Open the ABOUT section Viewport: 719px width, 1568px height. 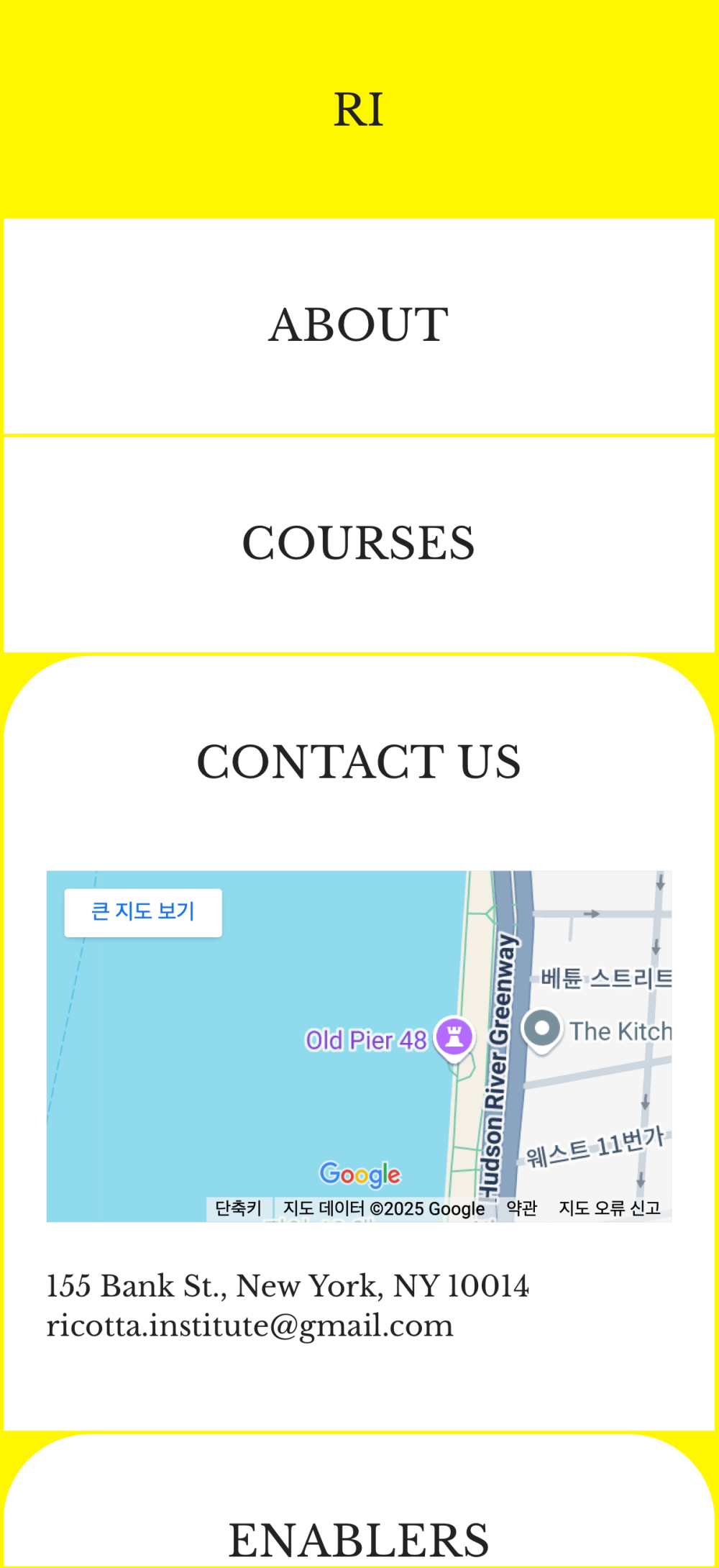click(359, 326)
